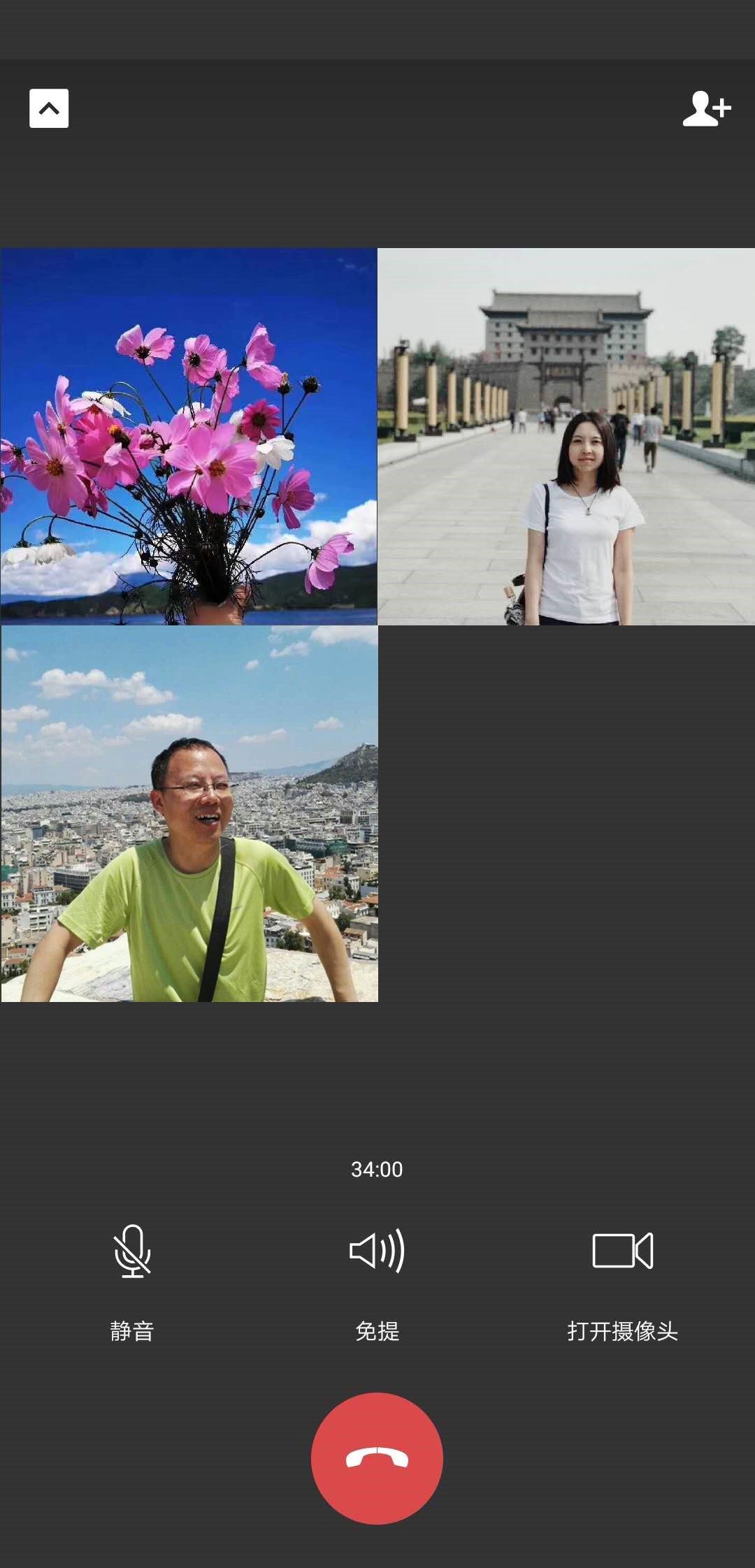Toggle speakerphone (免提)
Image resolution: width=755 pixels, height=1568 pixels.
377,1252
